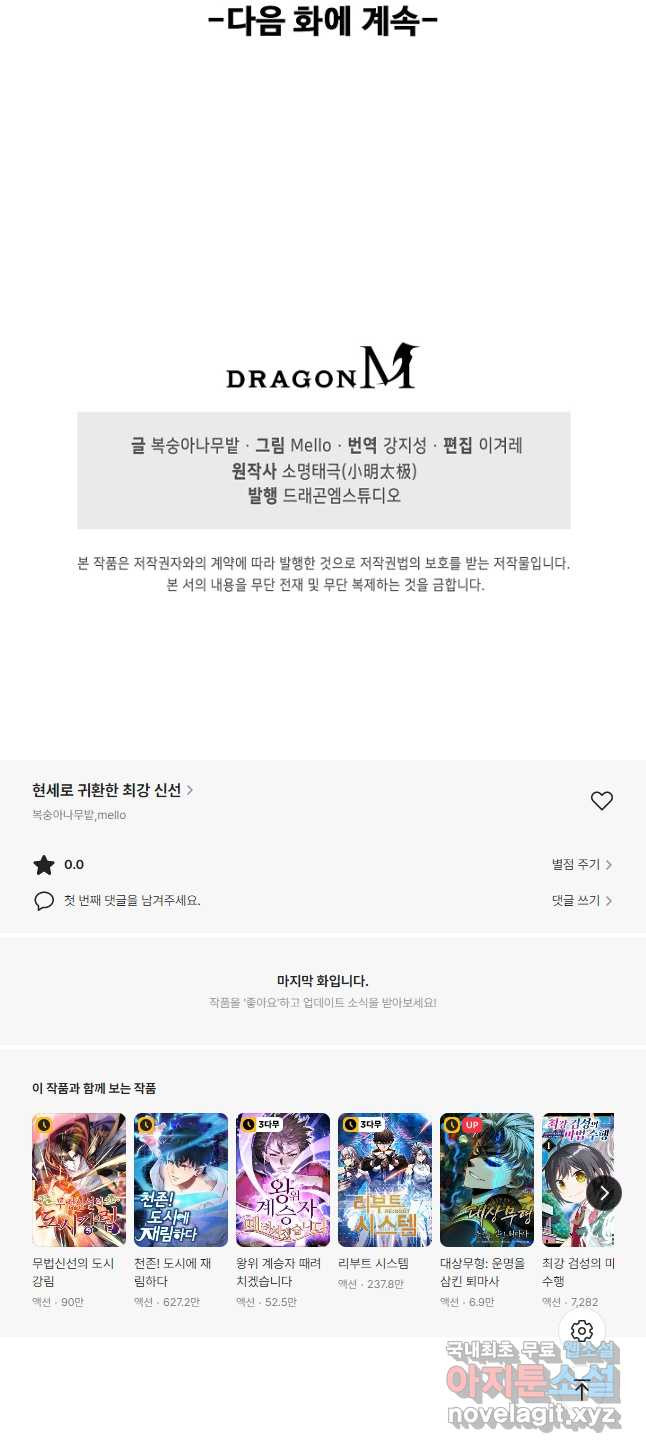646x1453 pixels.
Task: Tap 댓글 쓰기 to write a comment
Action: tap(582, 901)
